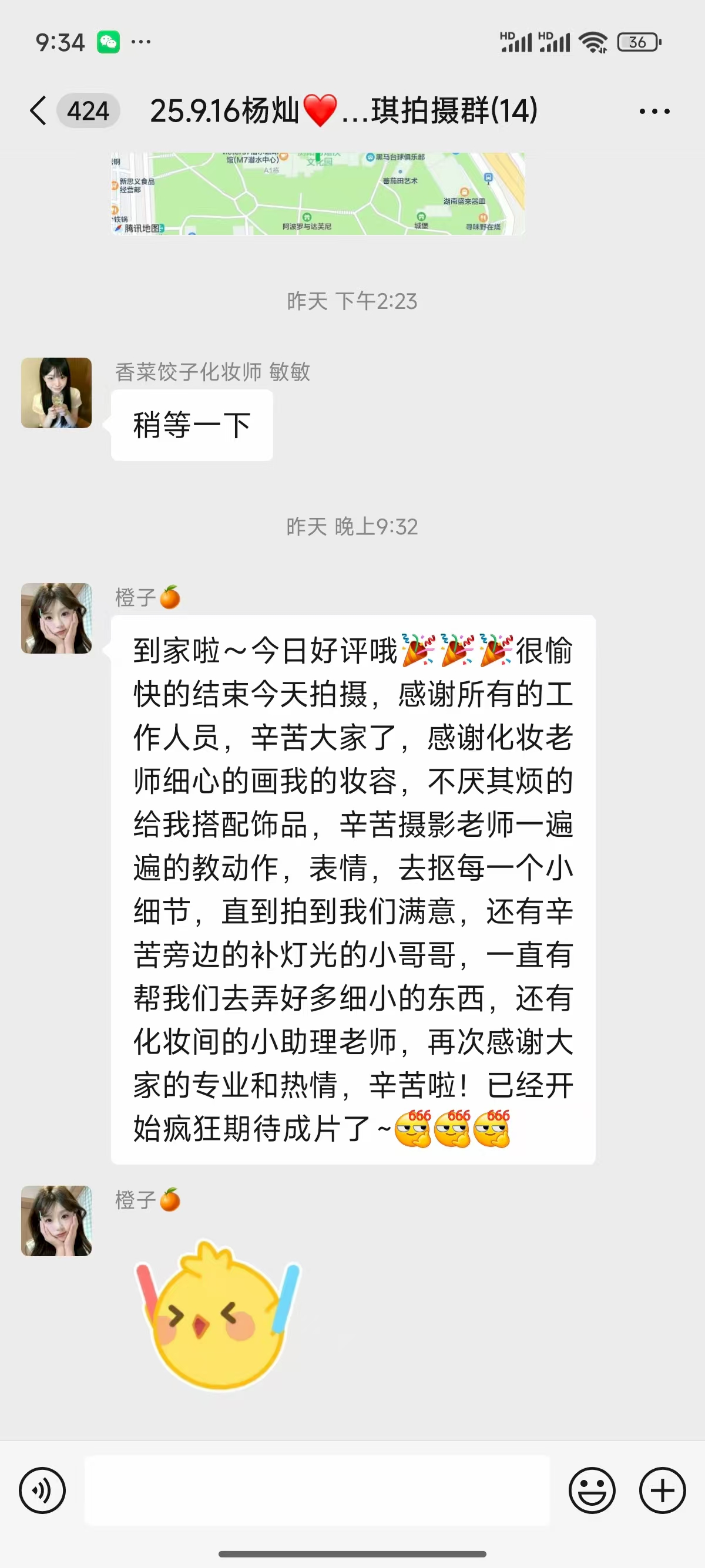Open 橙子's avatar beside the chick sticker
This screenshot has height=1568, width=705.
[x=56, y=1220]
